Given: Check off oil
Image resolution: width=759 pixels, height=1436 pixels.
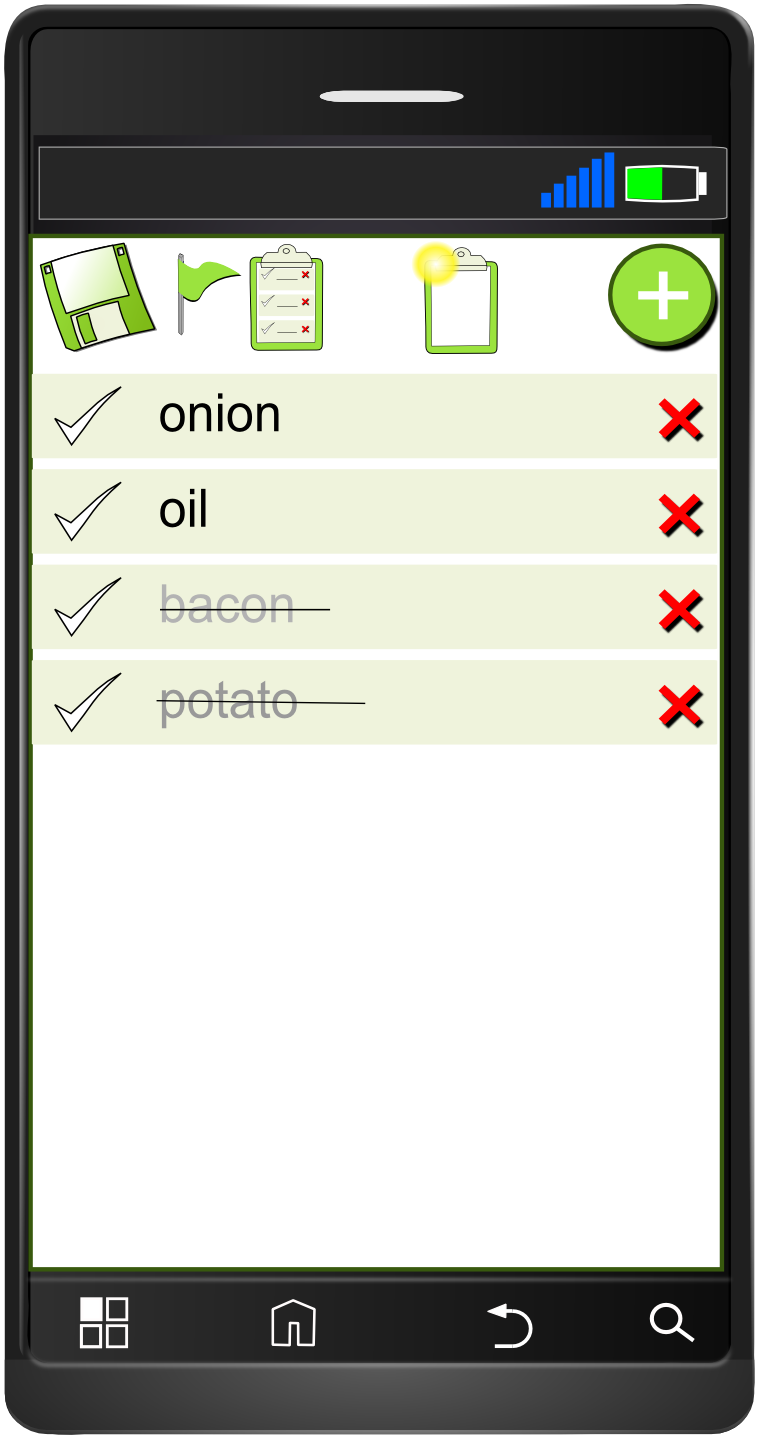Looking at the screenshot, I should [x=87, y=511].
